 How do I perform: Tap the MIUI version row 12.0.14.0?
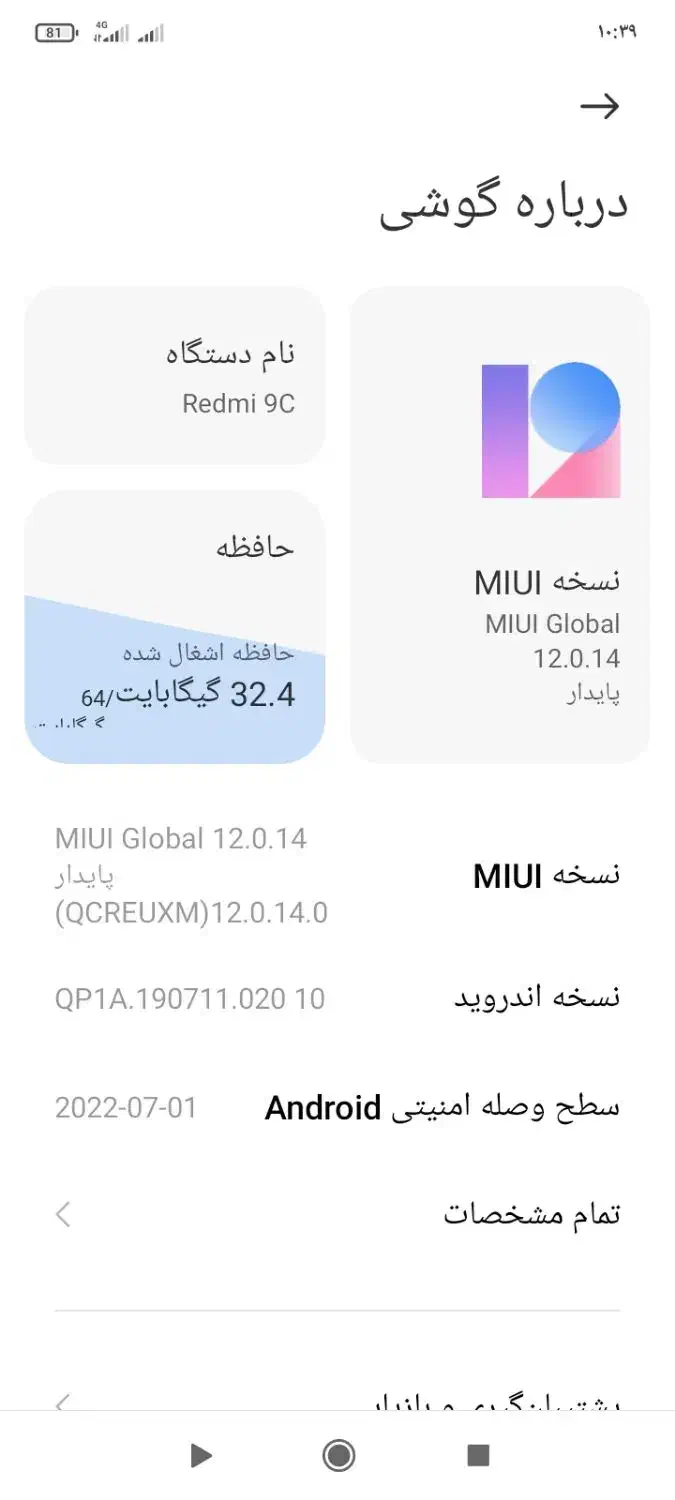click(x=337, y=875)
